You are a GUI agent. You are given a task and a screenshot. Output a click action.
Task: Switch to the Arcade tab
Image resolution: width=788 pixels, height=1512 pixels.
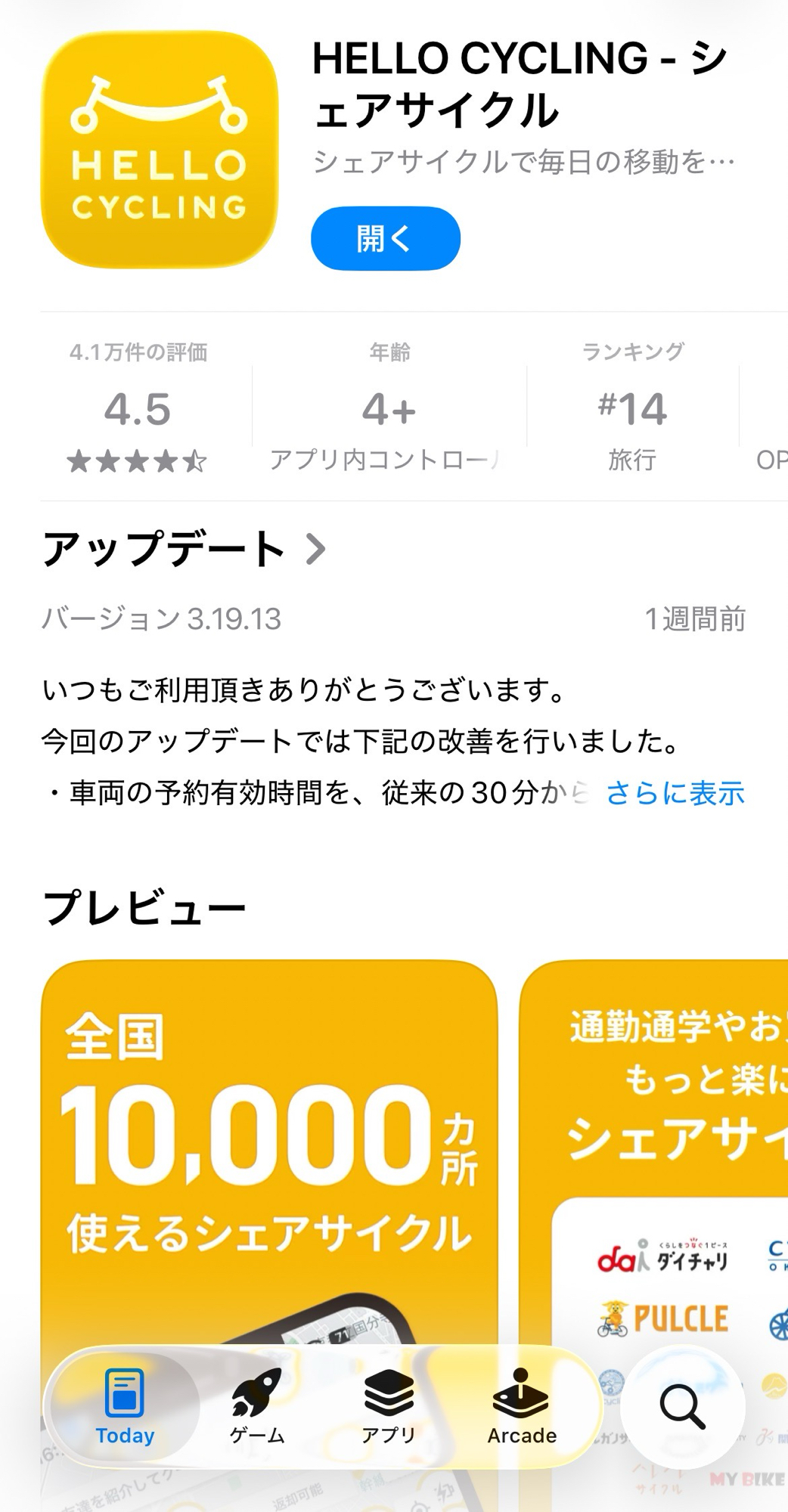pyautogui.click(x=521, y=1408)
